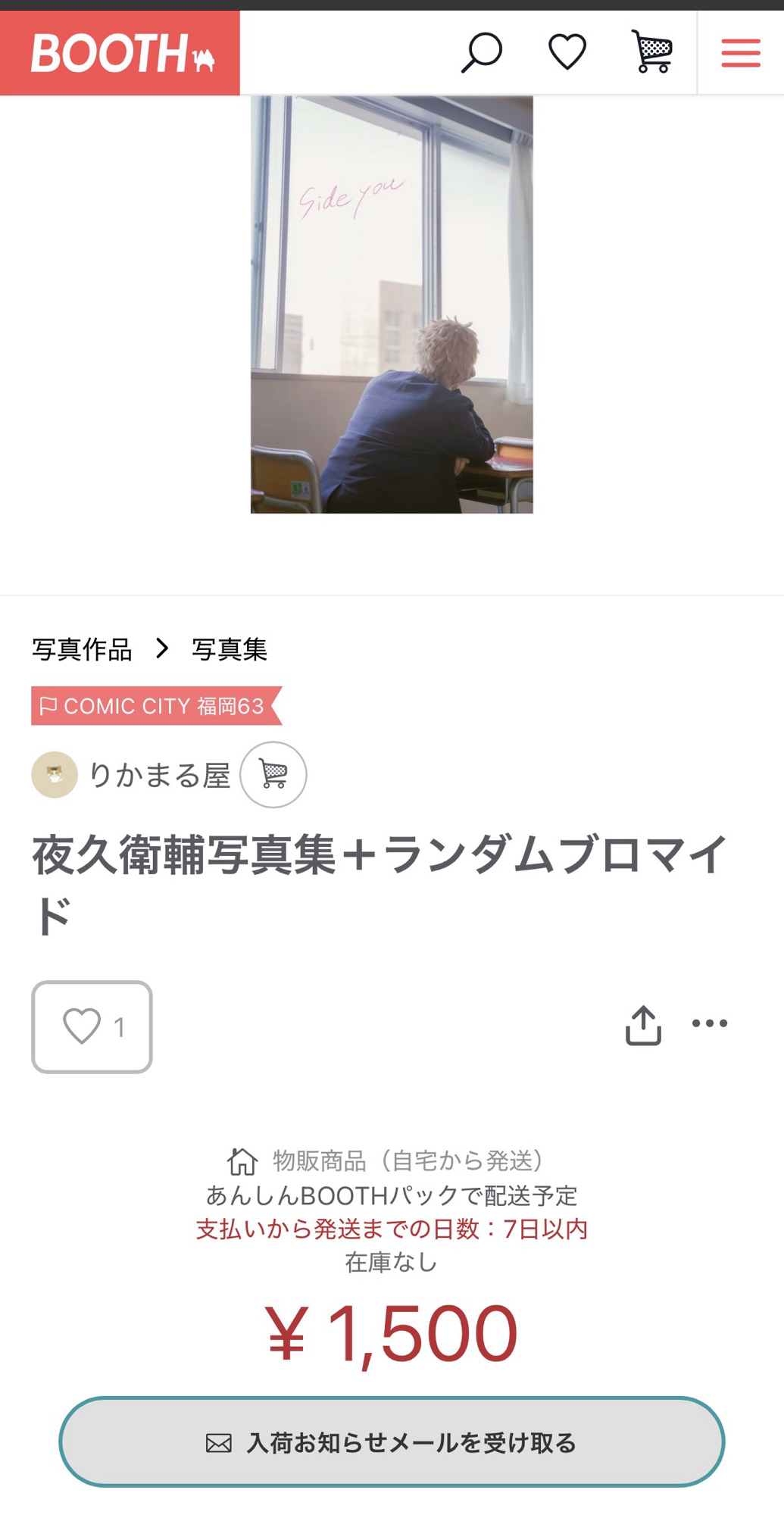Like this item with the heart button
The image size is (784, 1515).
tap(92, 1027)
